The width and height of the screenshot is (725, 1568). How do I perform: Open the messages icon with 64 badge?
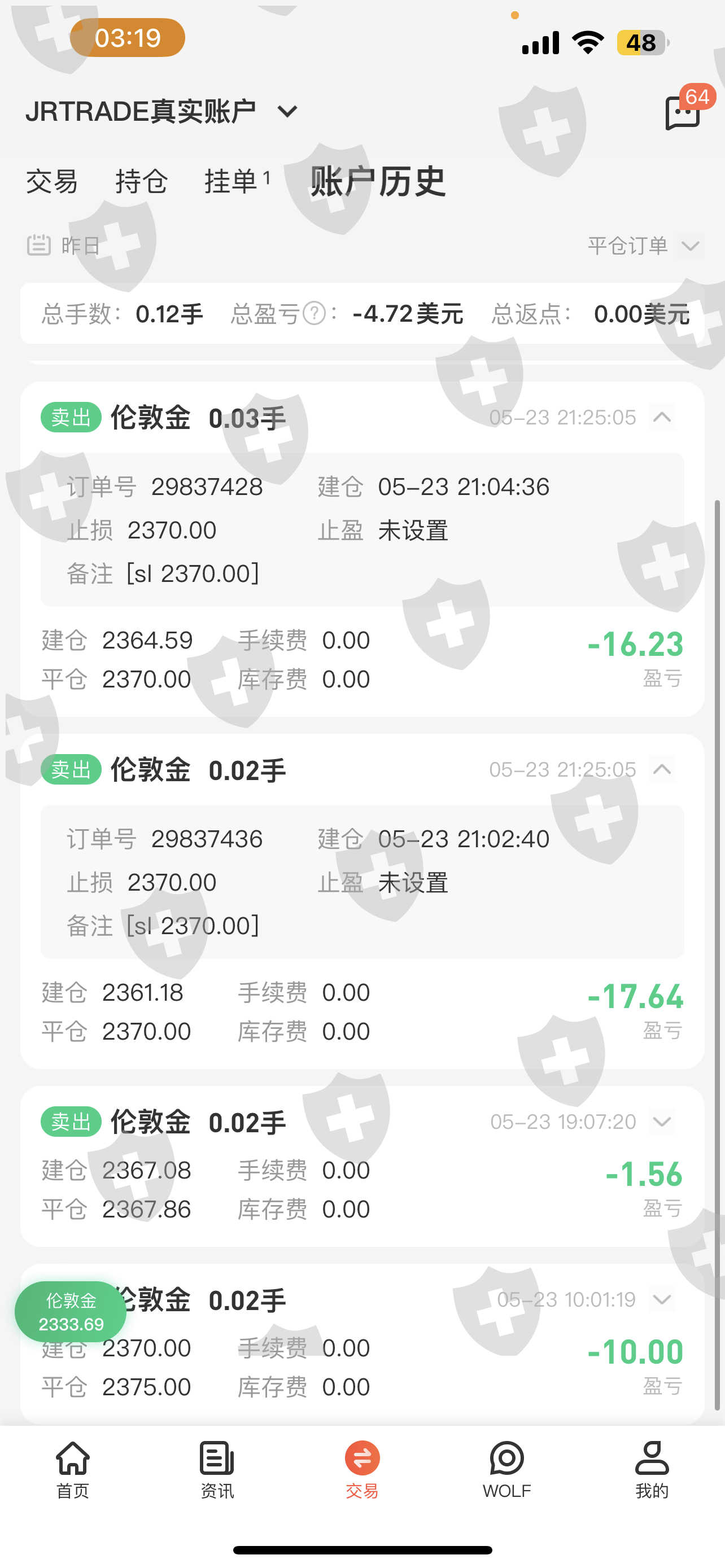[683, 113]
